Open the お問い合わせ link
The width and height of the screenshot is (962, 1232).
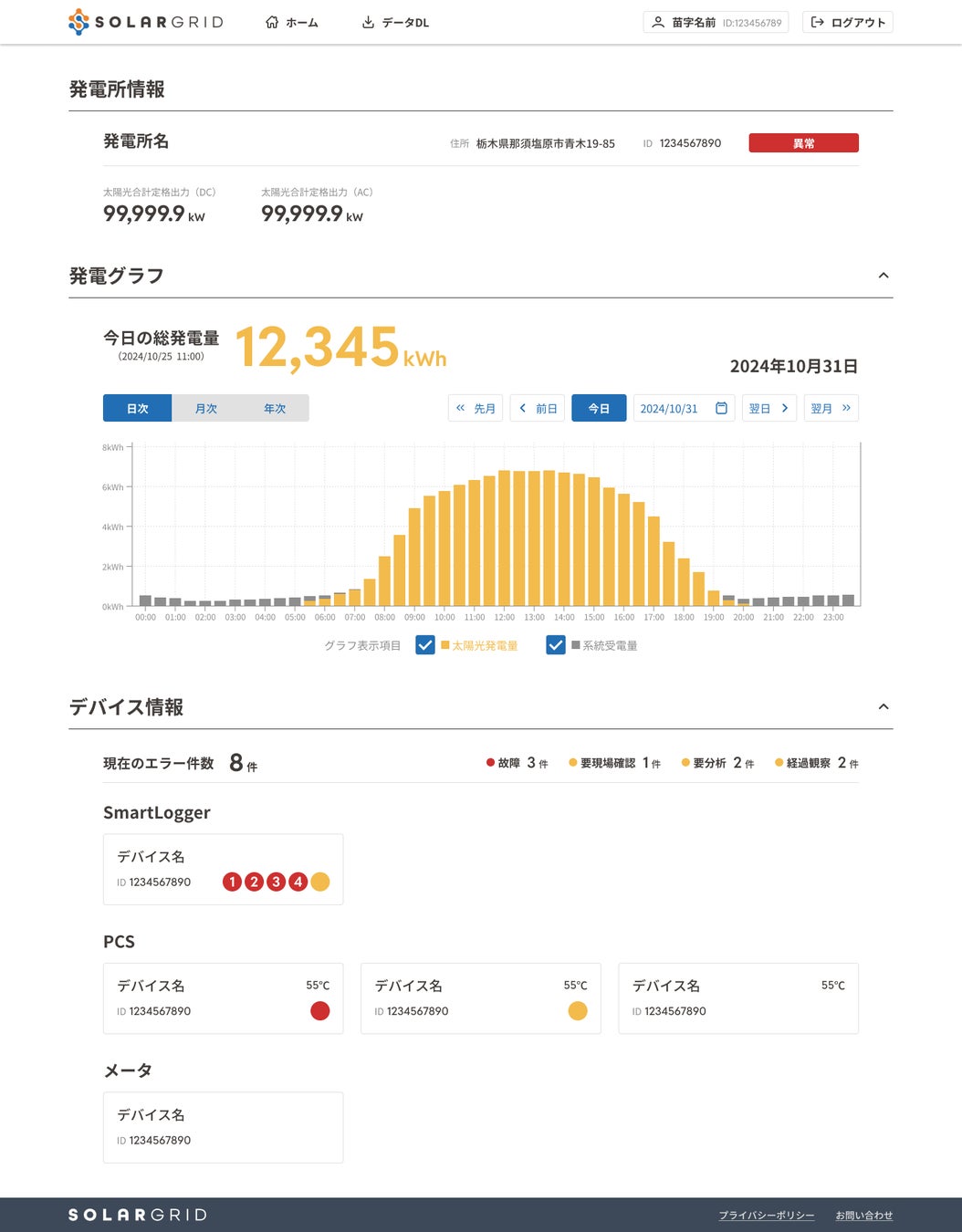pos(864,1216)
